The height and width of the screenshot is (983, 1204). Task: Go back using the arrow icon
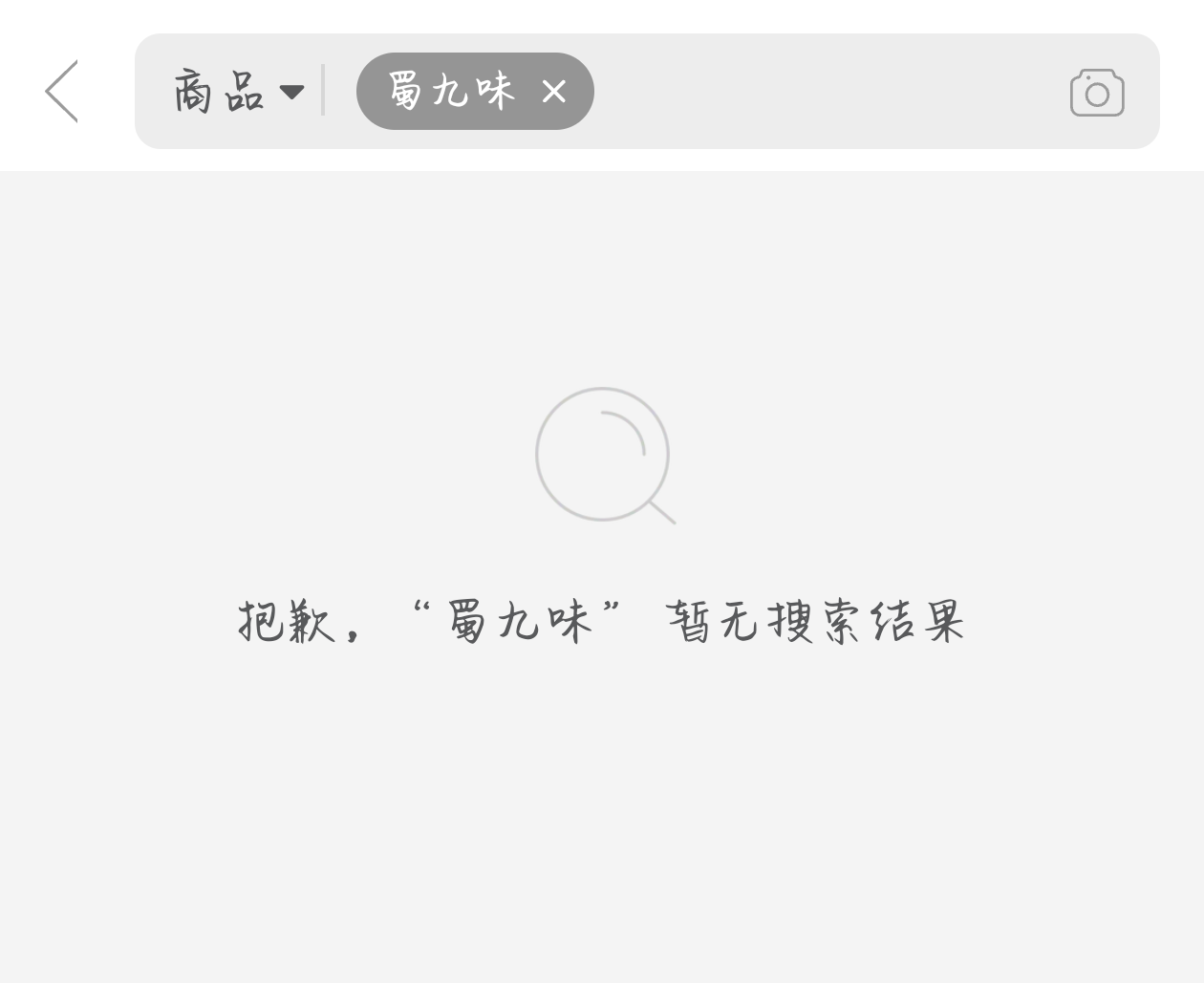point(61,92)
